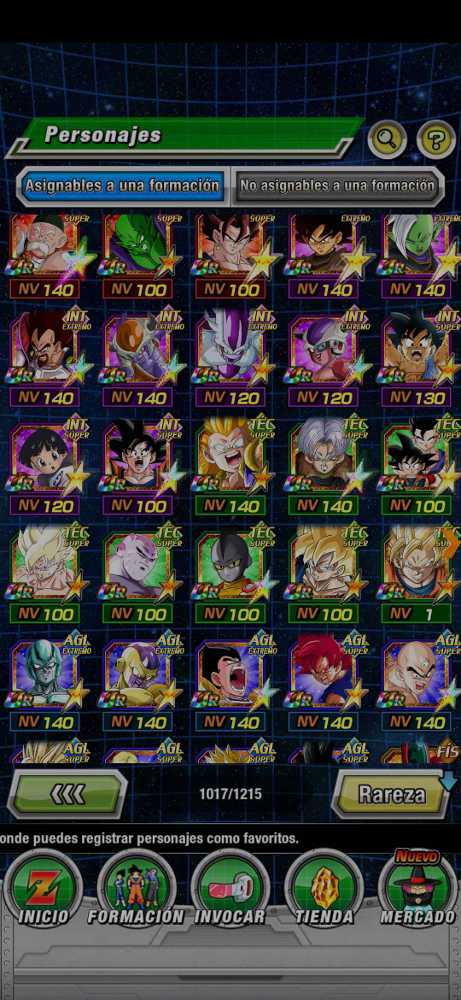
Task: Select the "Asignables a una formación" tab
Action: pos(121,186)
